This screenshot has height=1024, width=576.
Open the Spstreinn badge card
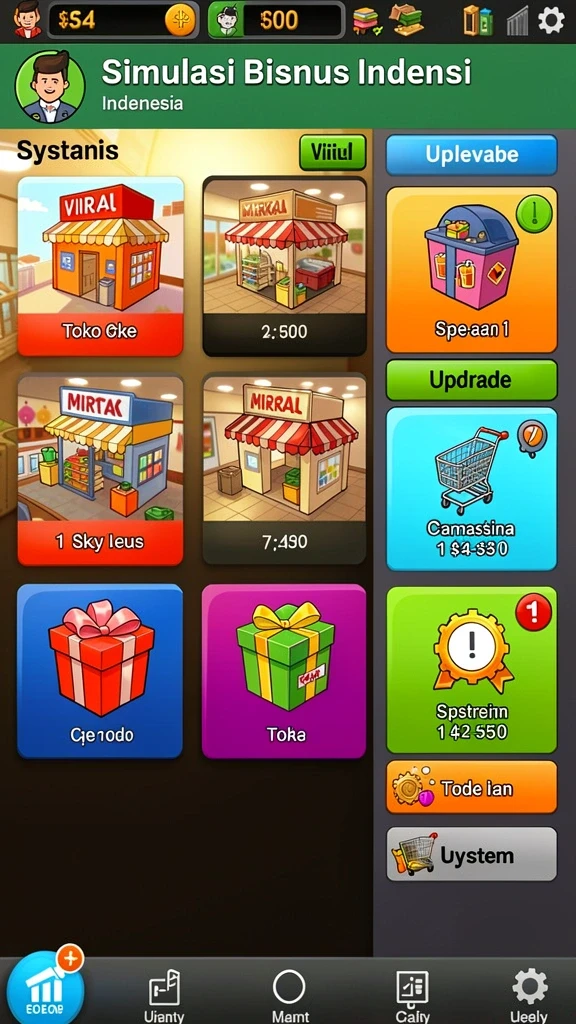click(472, 670)
